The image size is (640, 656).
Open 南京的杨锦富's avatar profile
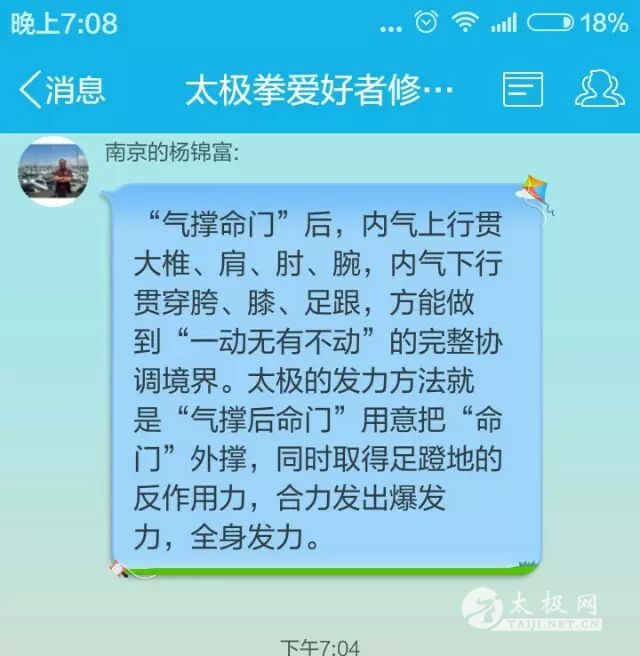[54, 172]
